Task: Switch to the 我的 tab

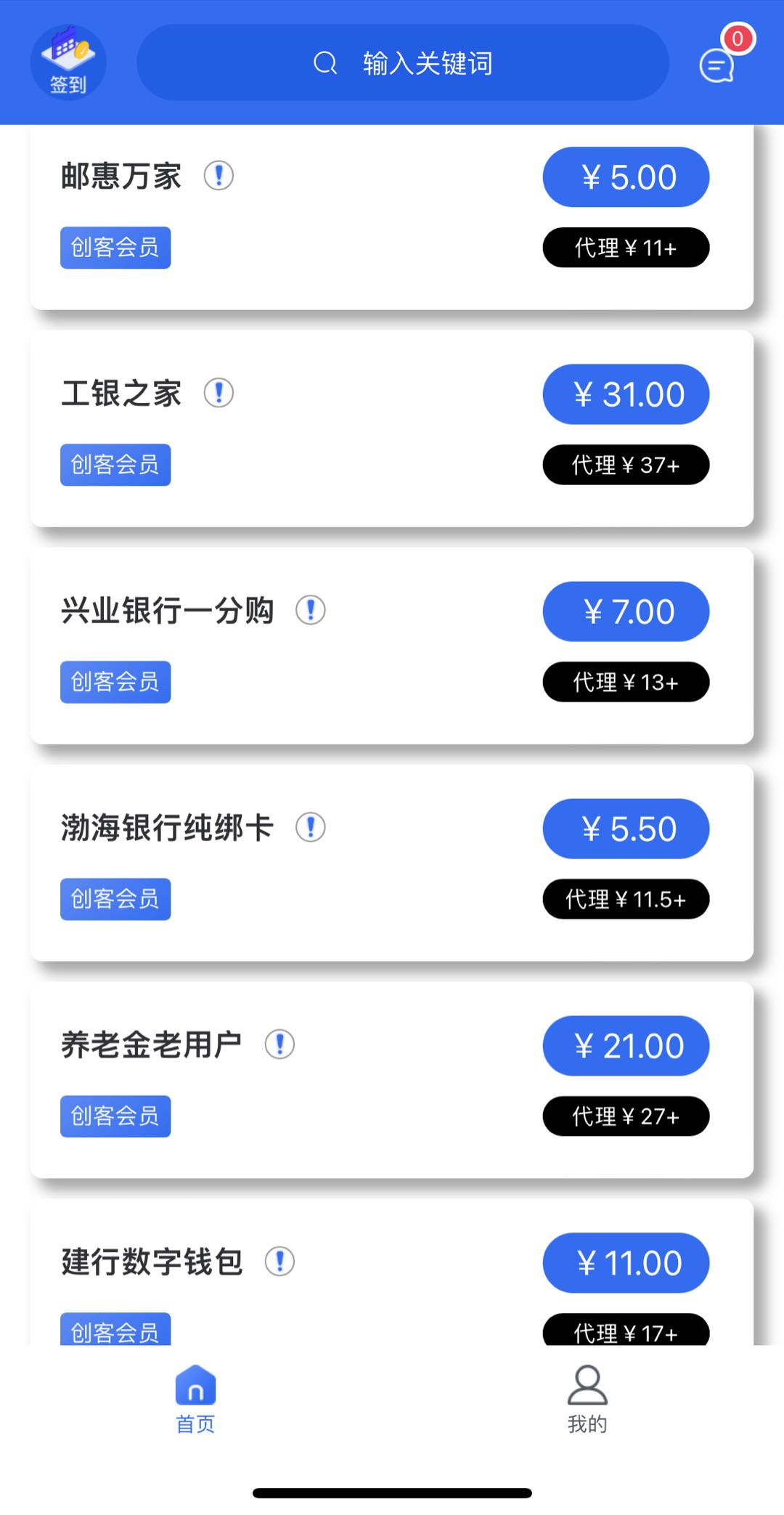Action: point(587,1399)
